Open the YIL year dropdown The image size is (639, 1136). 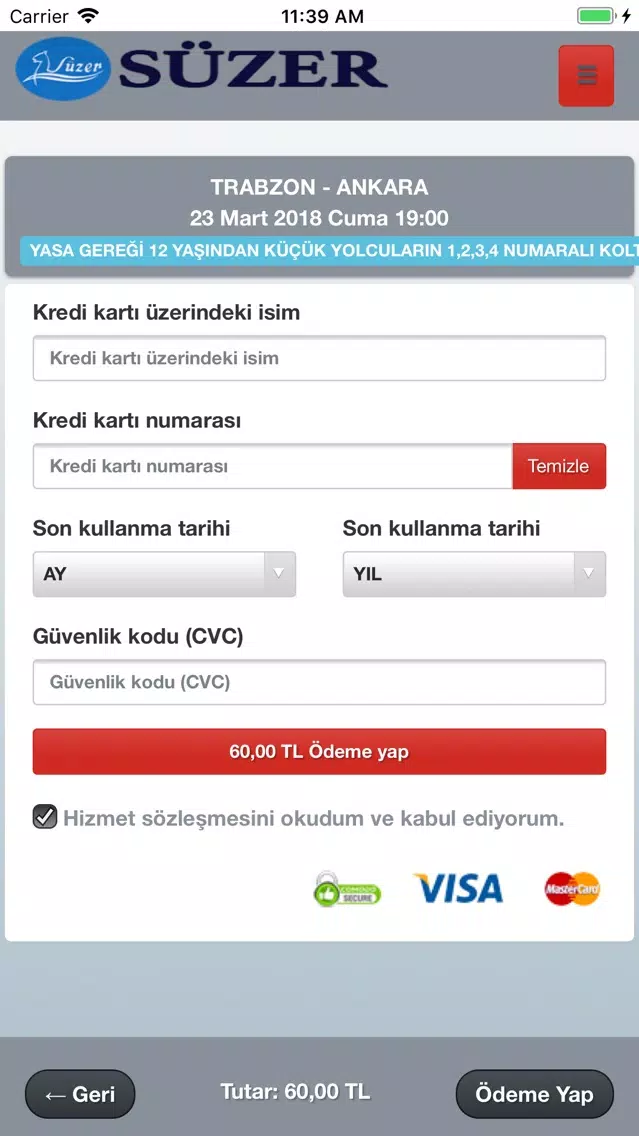(474, 574)
